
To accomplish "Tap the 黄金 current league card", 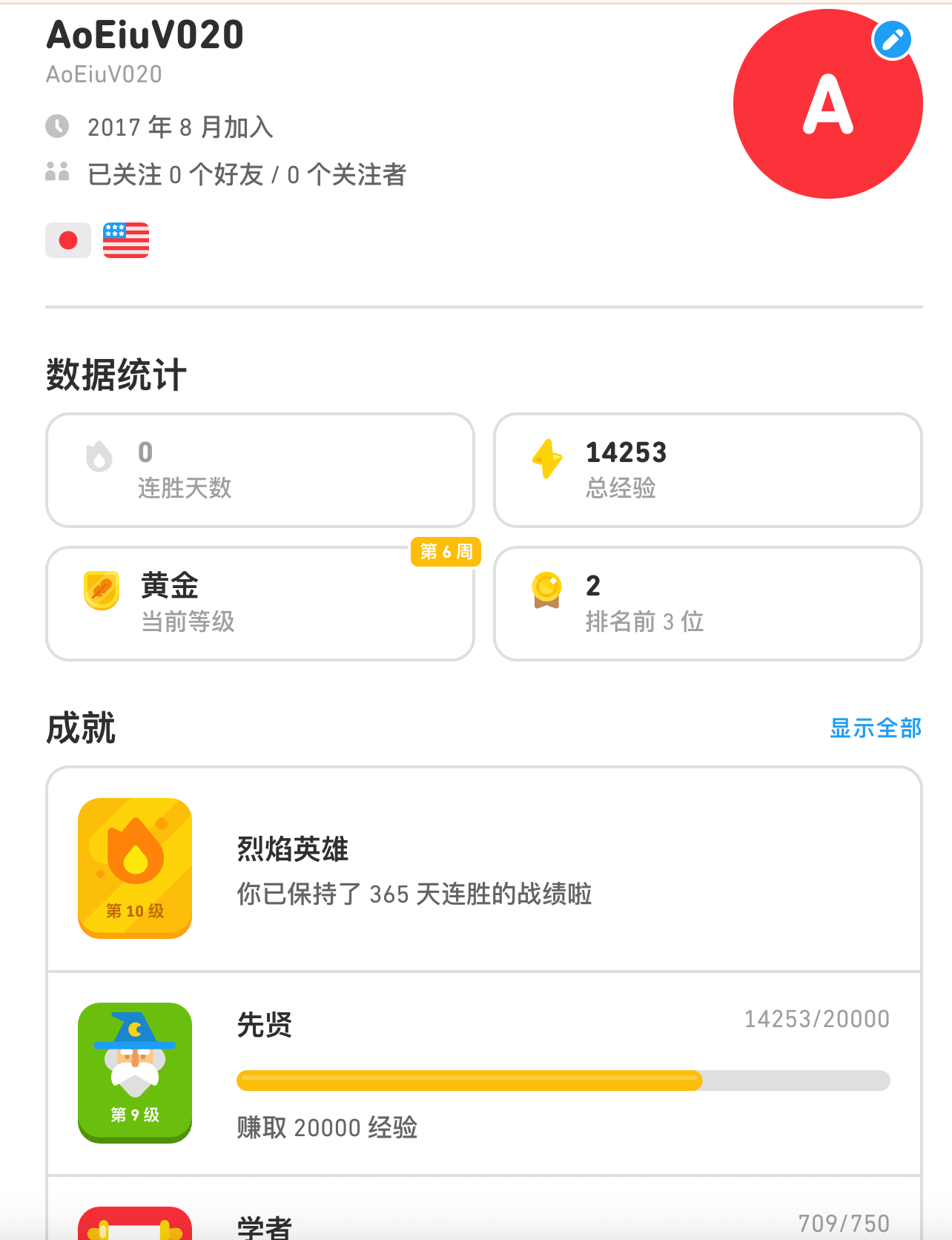I will [x=260, y=604].
